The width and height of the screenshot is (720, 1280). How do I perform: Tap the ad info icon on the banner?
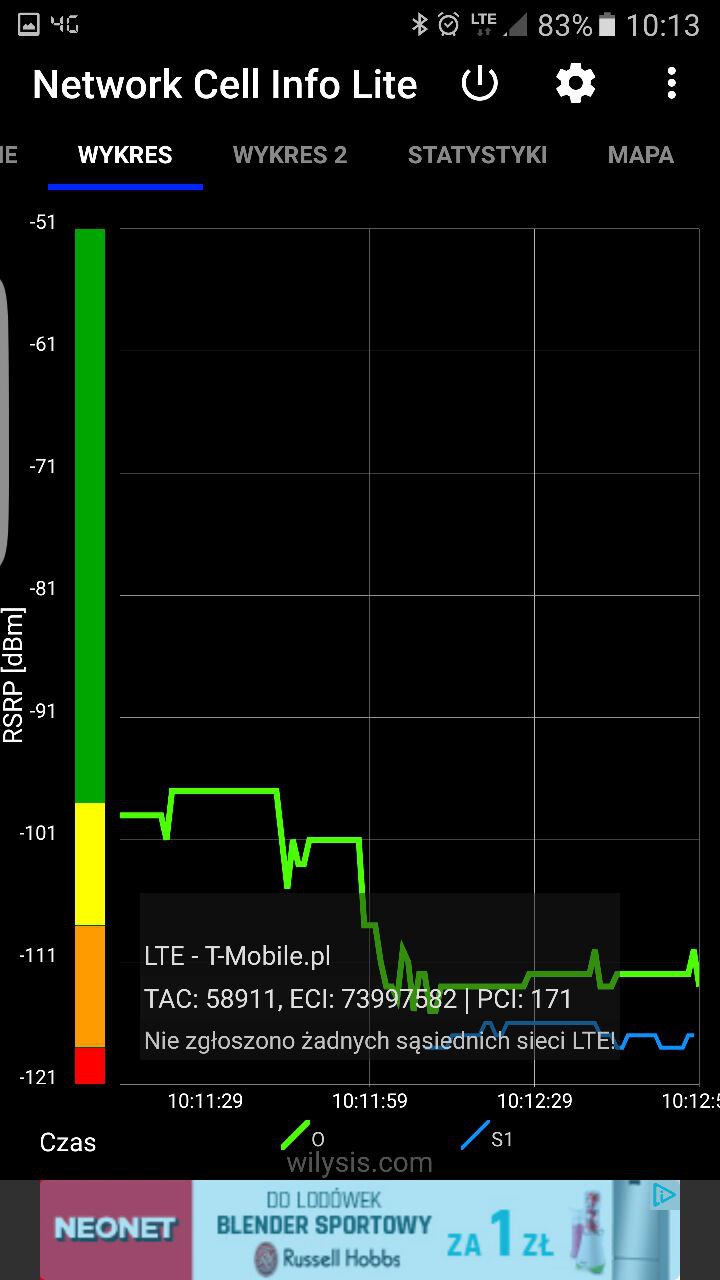[x=664, y=1194]
